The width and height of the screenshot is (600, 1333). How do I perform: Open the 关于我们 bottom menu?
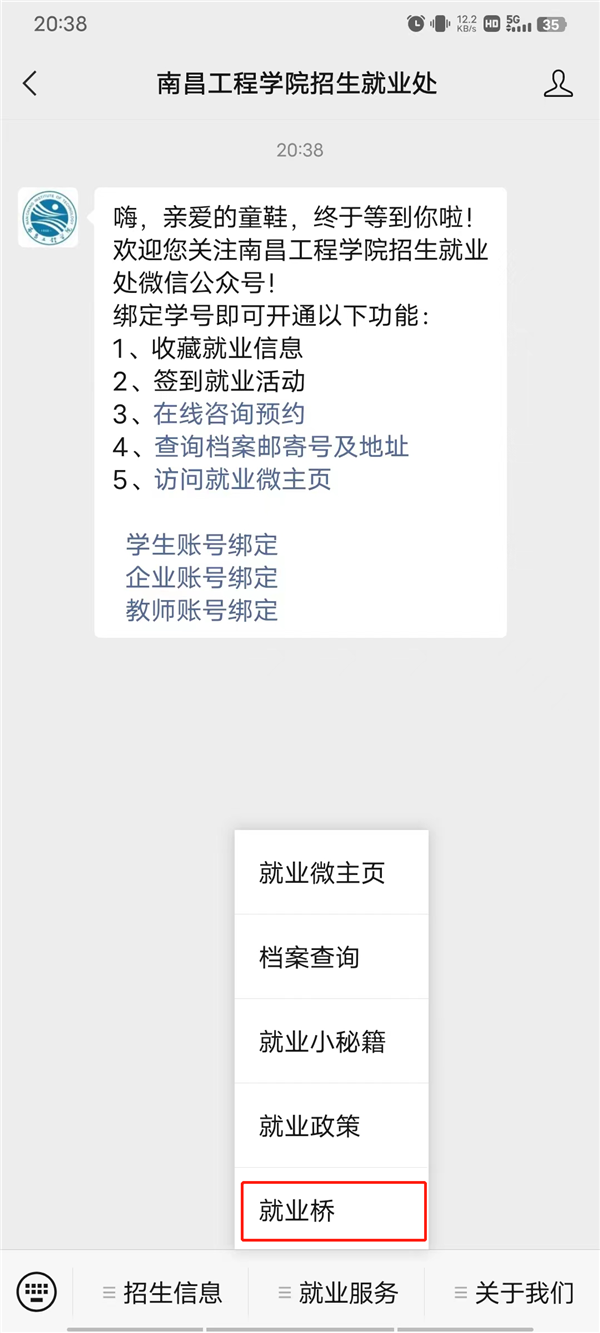[514, 1292]
